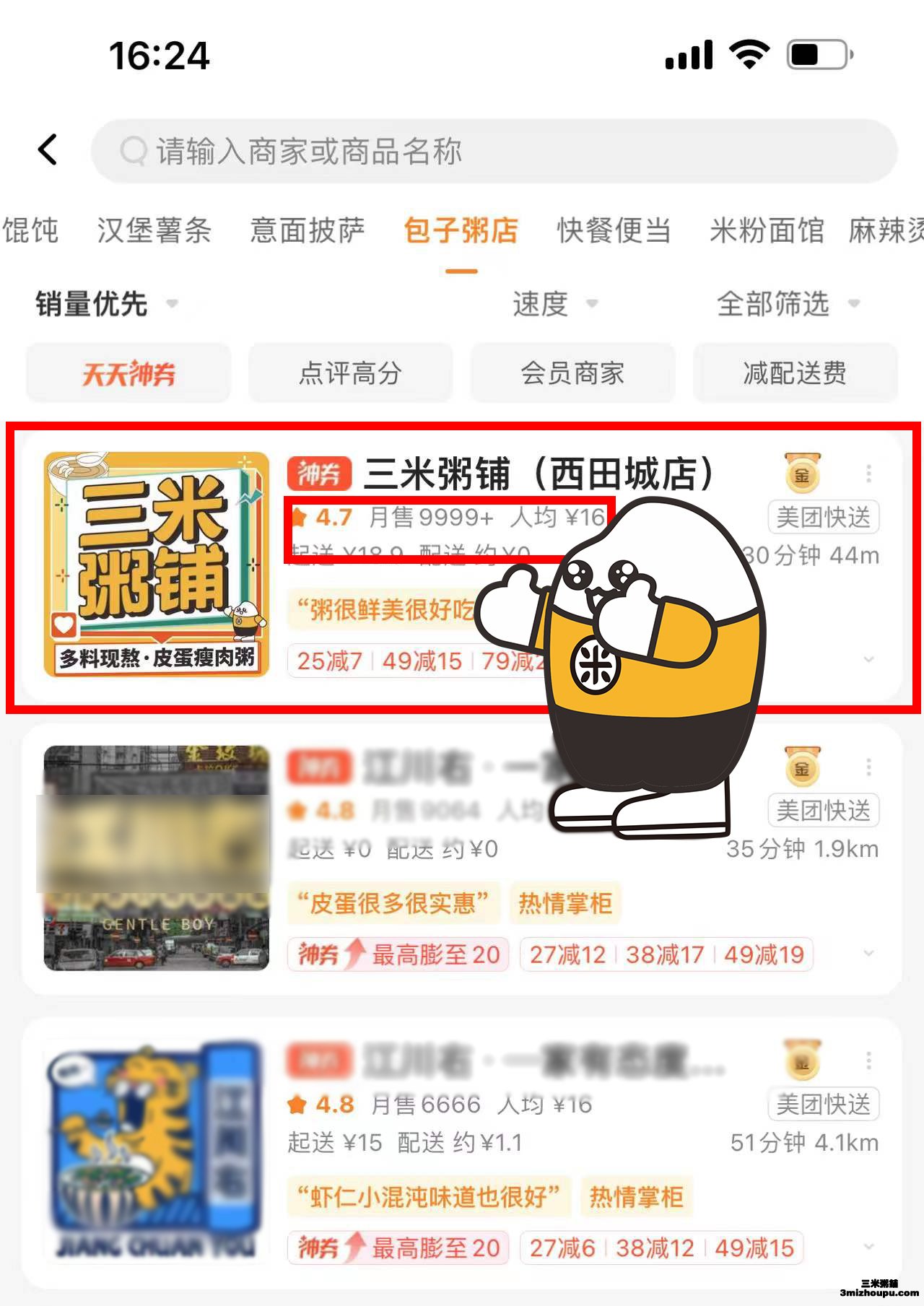Apply the 点评高分 filter chip
The image size is (924, 1306).
coord(351,373)
